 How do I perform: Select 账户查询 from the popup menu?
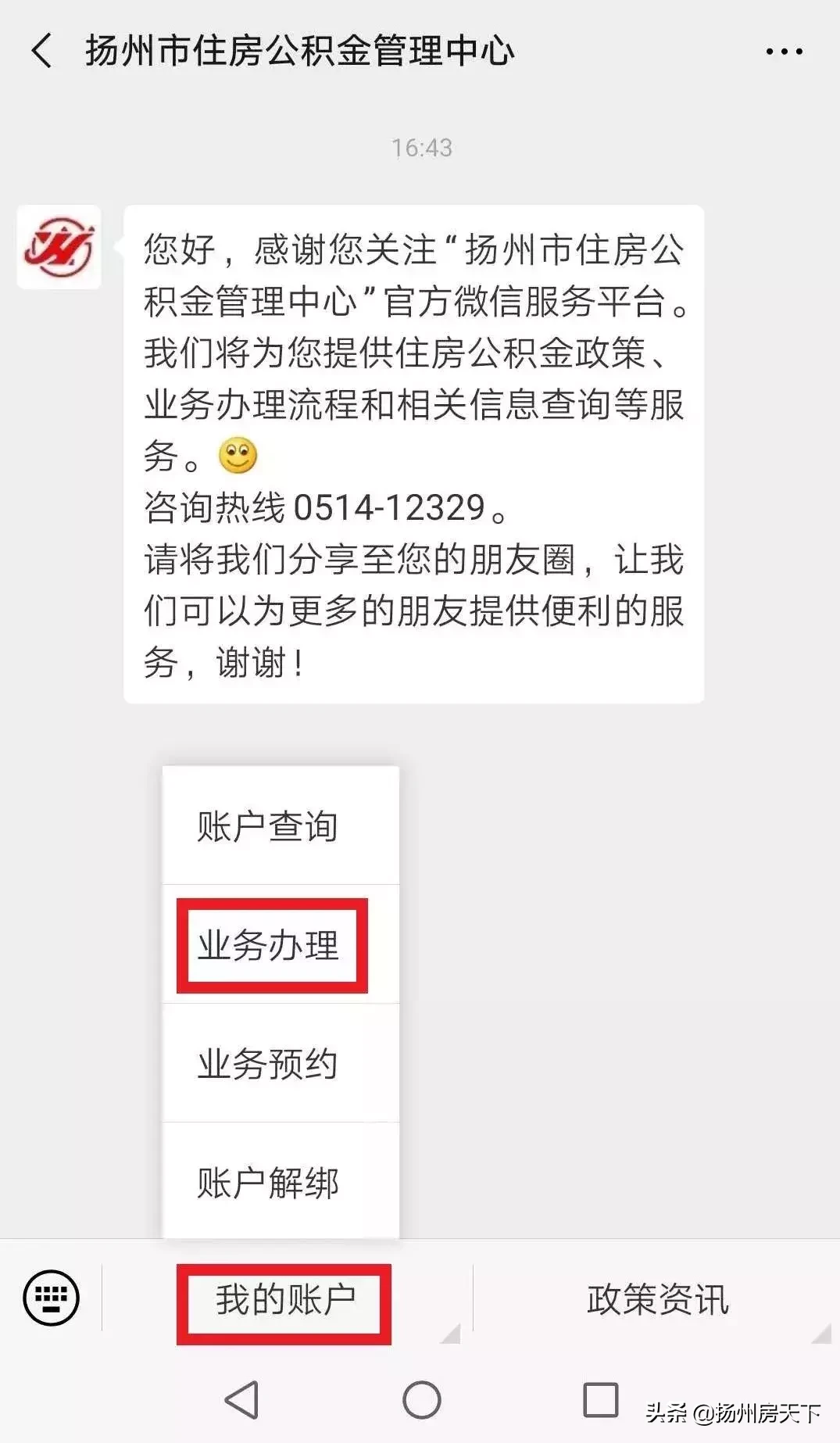(267, 826)
